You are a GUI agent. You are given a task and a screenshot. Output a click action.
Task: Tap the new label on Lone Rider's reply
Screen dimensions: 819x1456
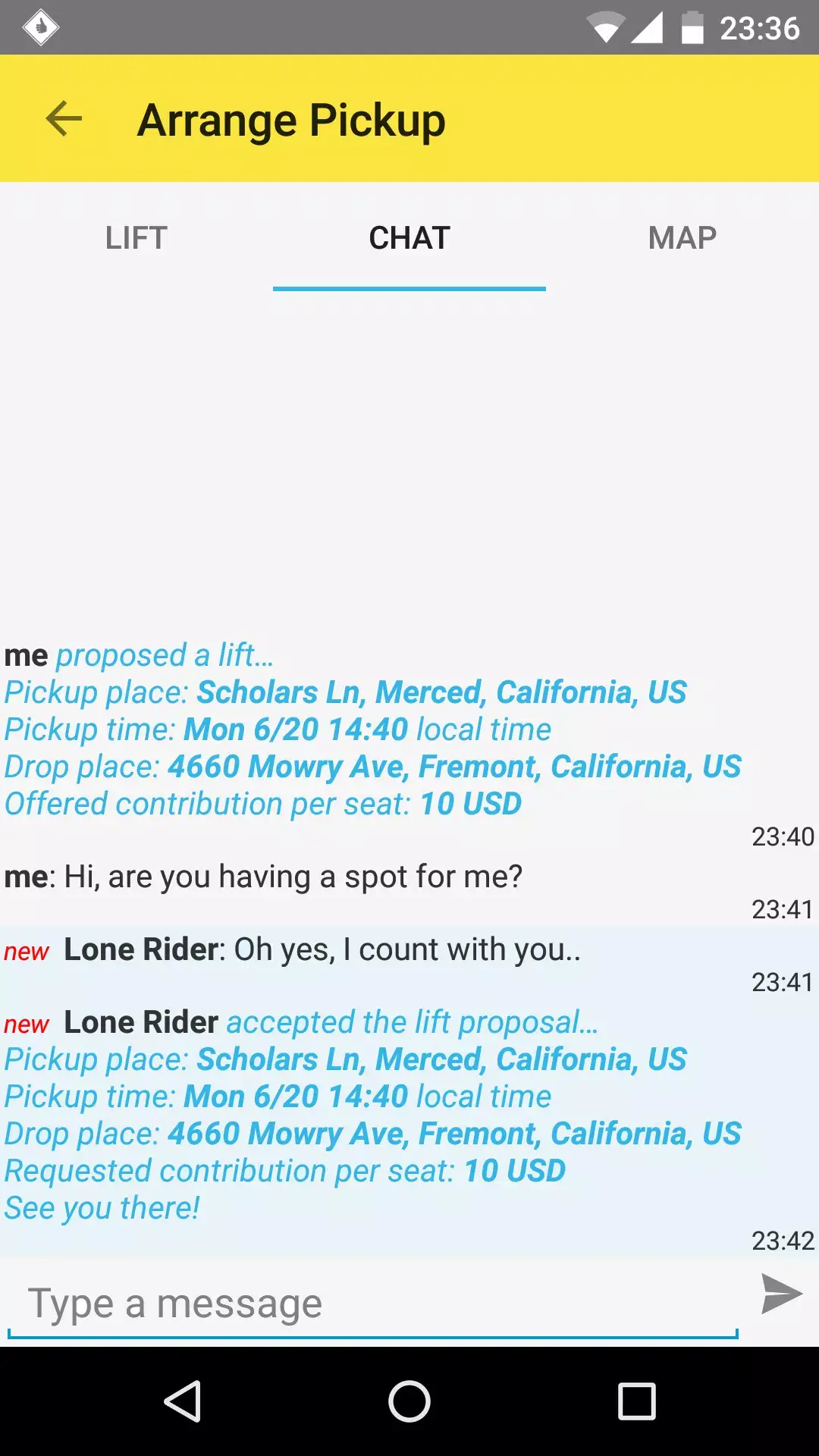tap(26, 951)
